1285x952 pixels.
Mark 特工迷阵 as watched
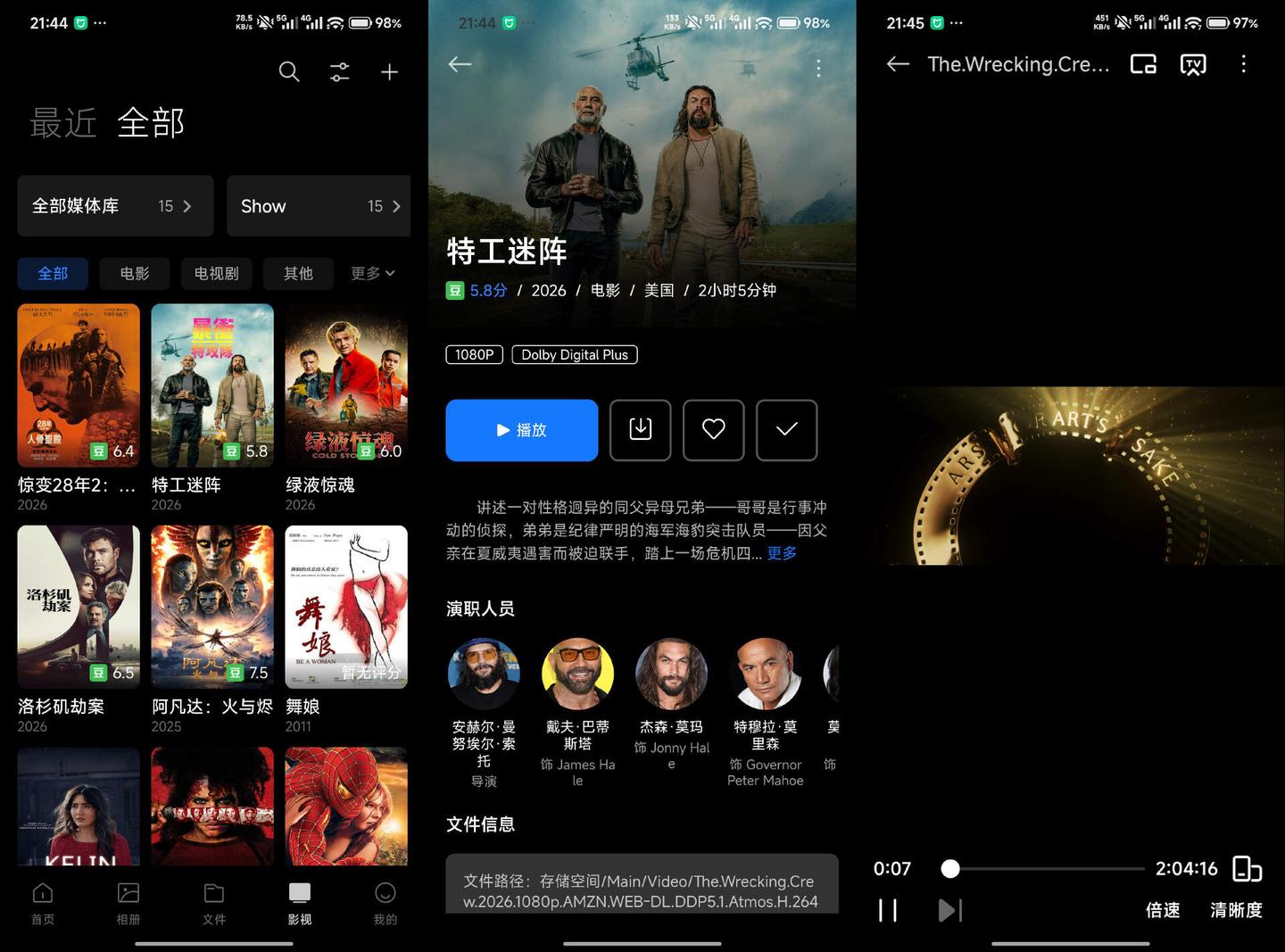[787, 430]
